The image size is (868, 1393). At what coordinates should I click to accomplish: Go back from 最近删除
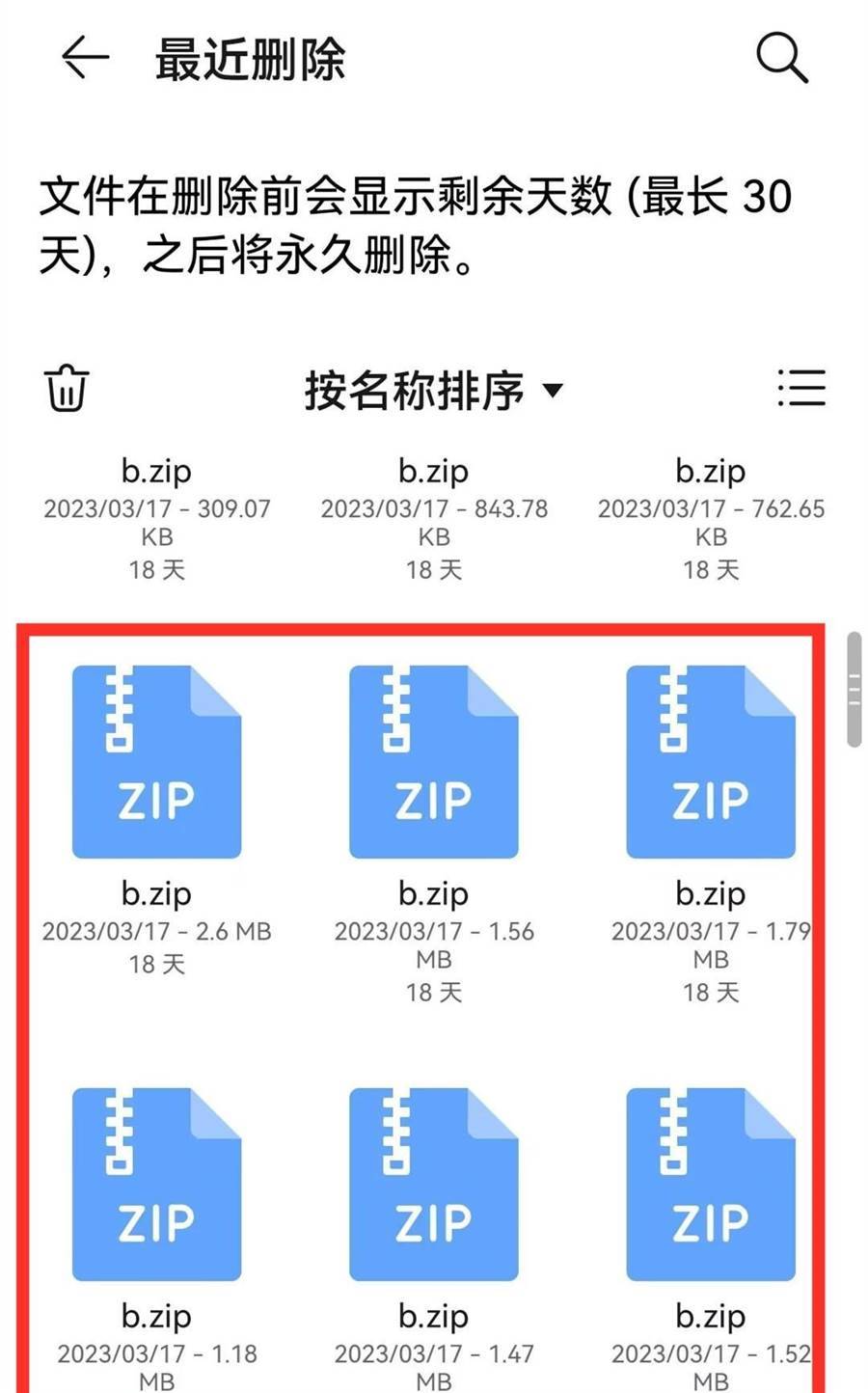[85, 59]
